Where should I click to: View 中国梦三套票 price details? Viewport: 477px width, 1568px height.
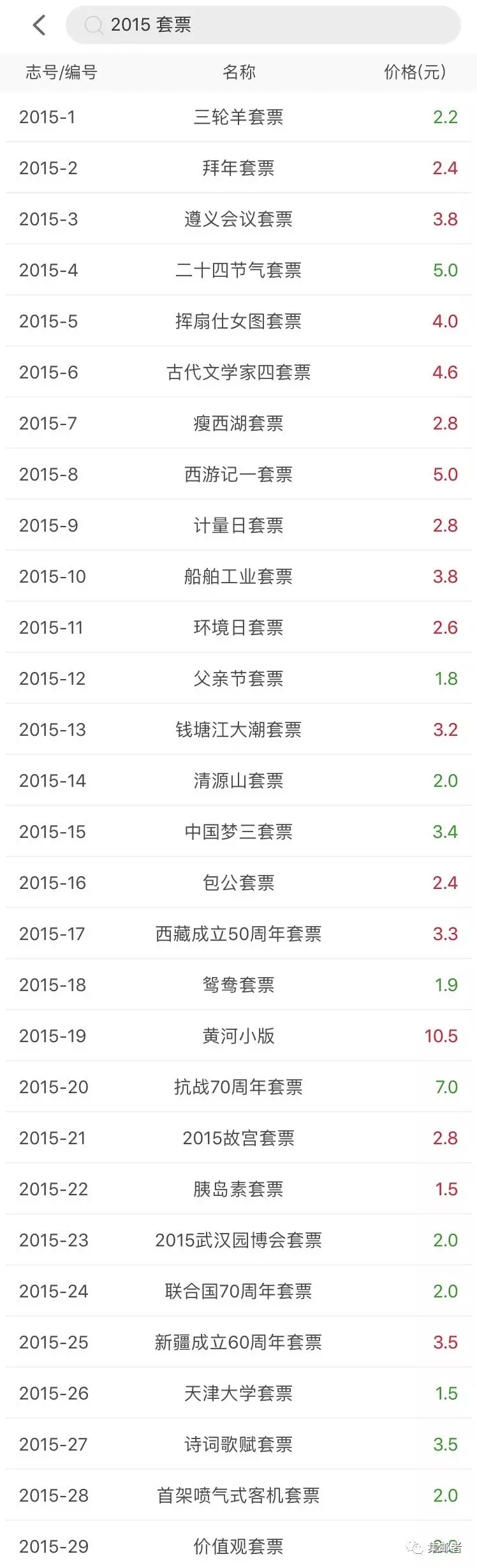(238, 832)
